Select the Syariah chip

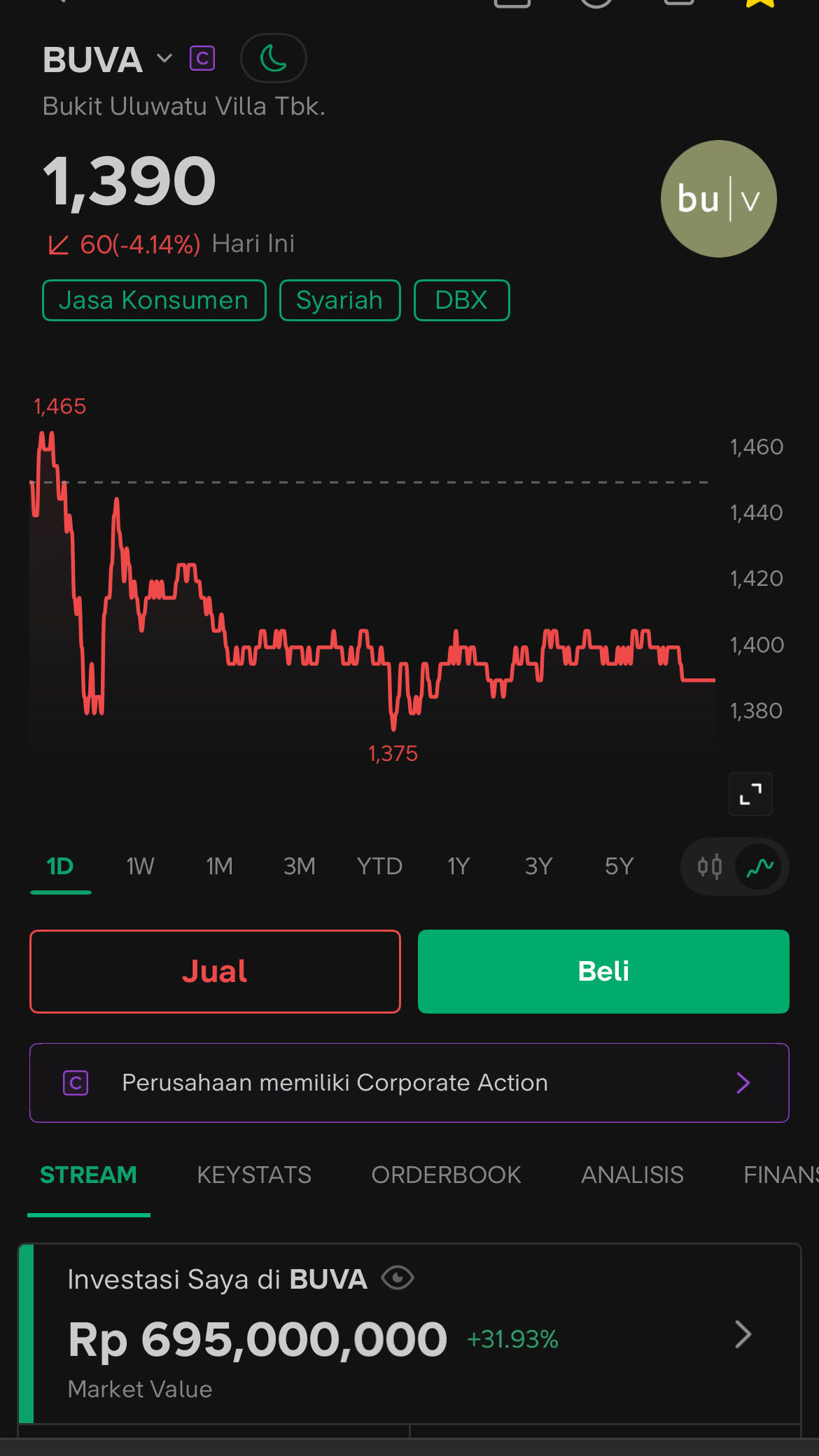pyautogui.click(x=339, y=300)
